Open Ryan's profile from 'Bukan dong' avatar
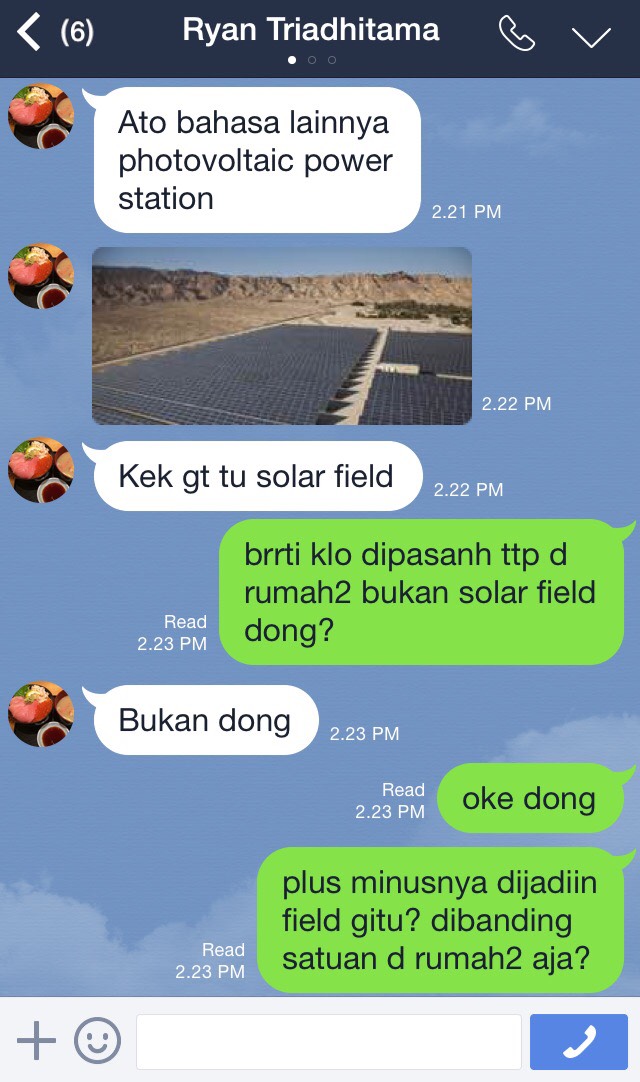This screenshot has width=640, height=1082. 41,714
